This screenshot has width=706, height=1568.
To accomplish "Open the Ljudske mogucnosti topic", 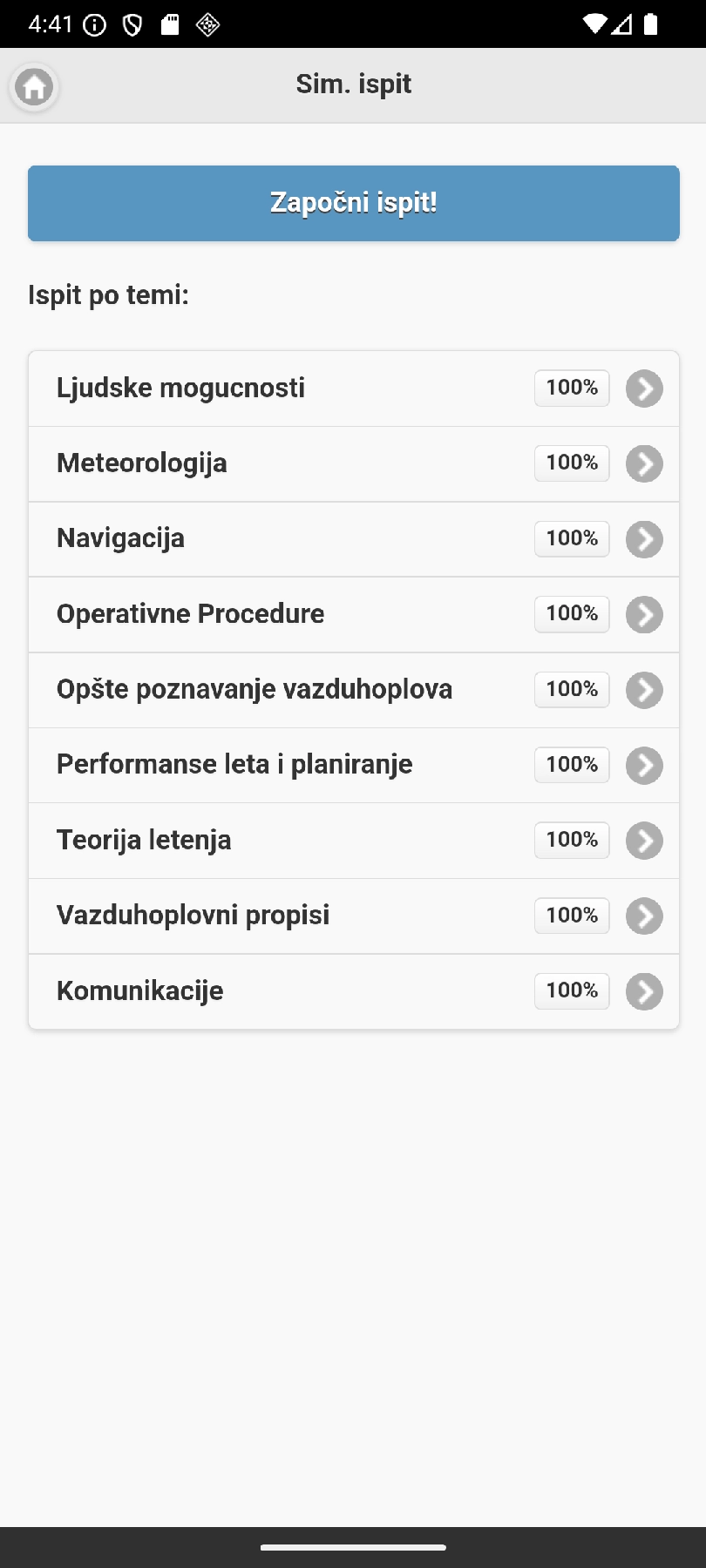I will [x=353, y=389].
